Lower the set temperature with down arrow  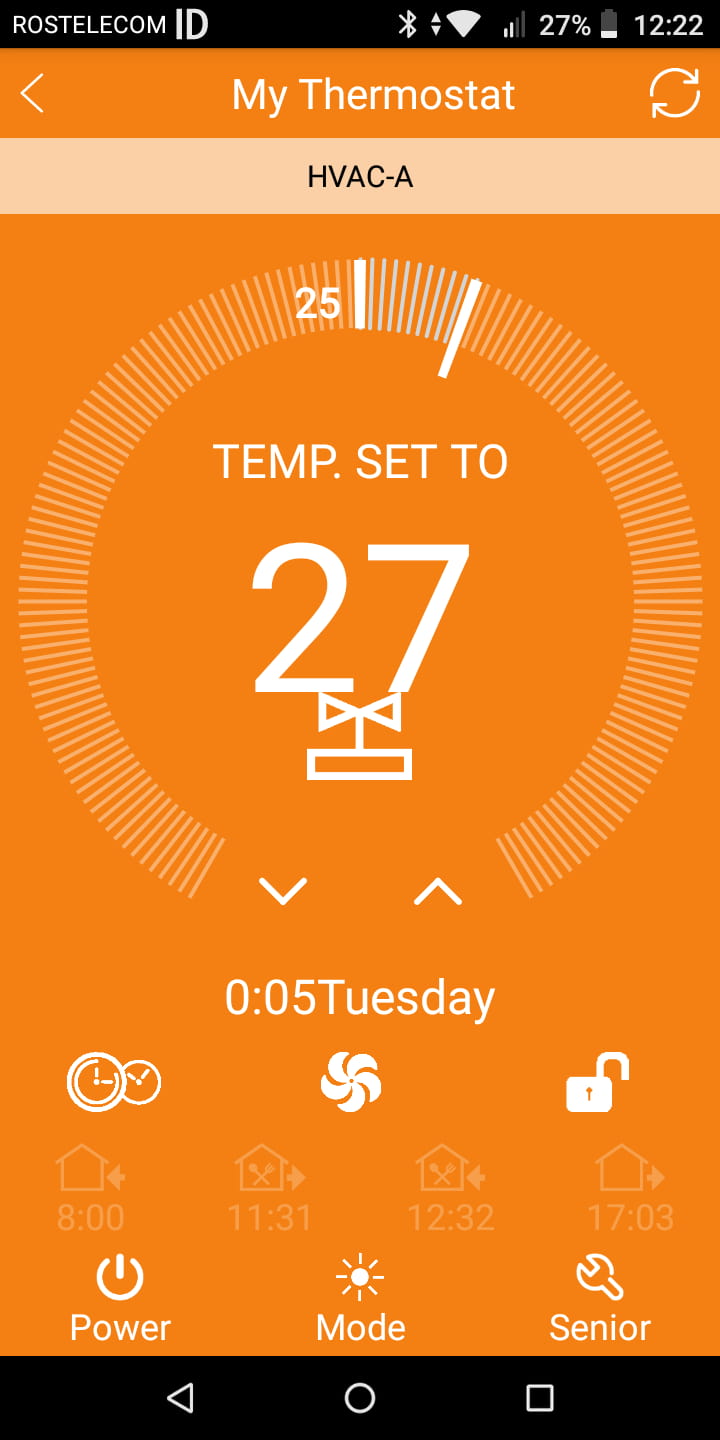[283, 889]
